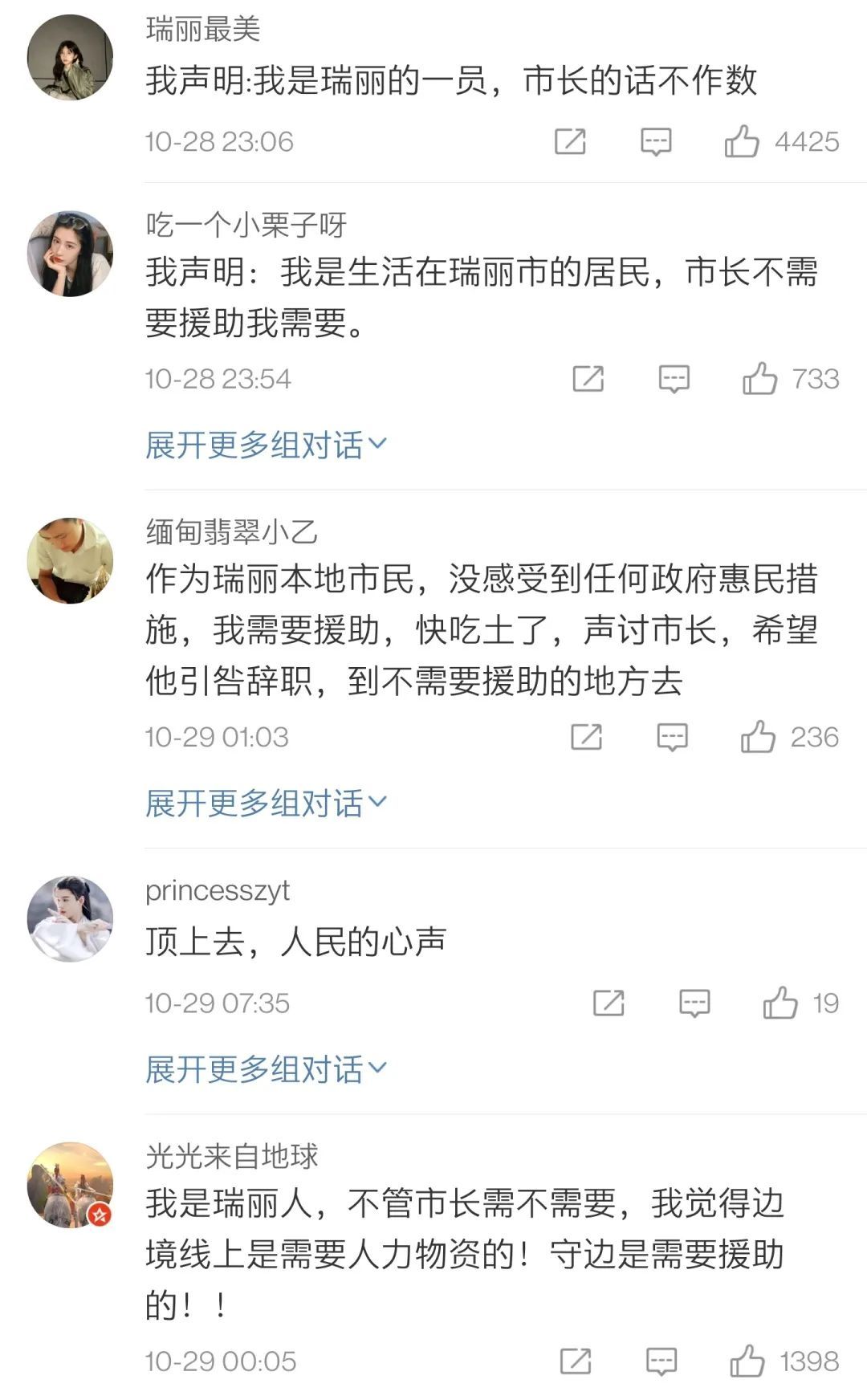Repost the comment from 瑞丽最美

(x=570, y=142)
